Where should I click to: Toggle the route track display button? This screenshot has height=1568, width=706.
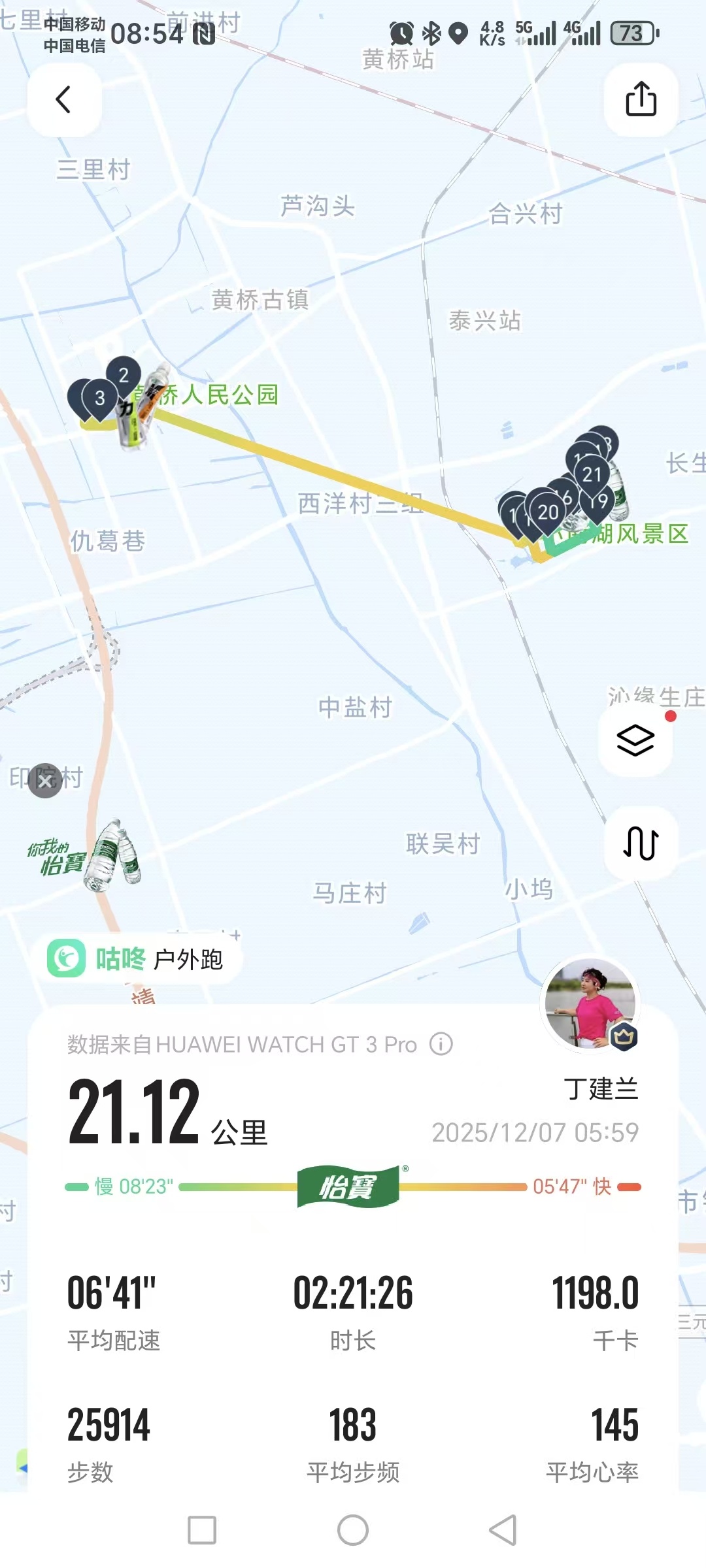point(641,843)
